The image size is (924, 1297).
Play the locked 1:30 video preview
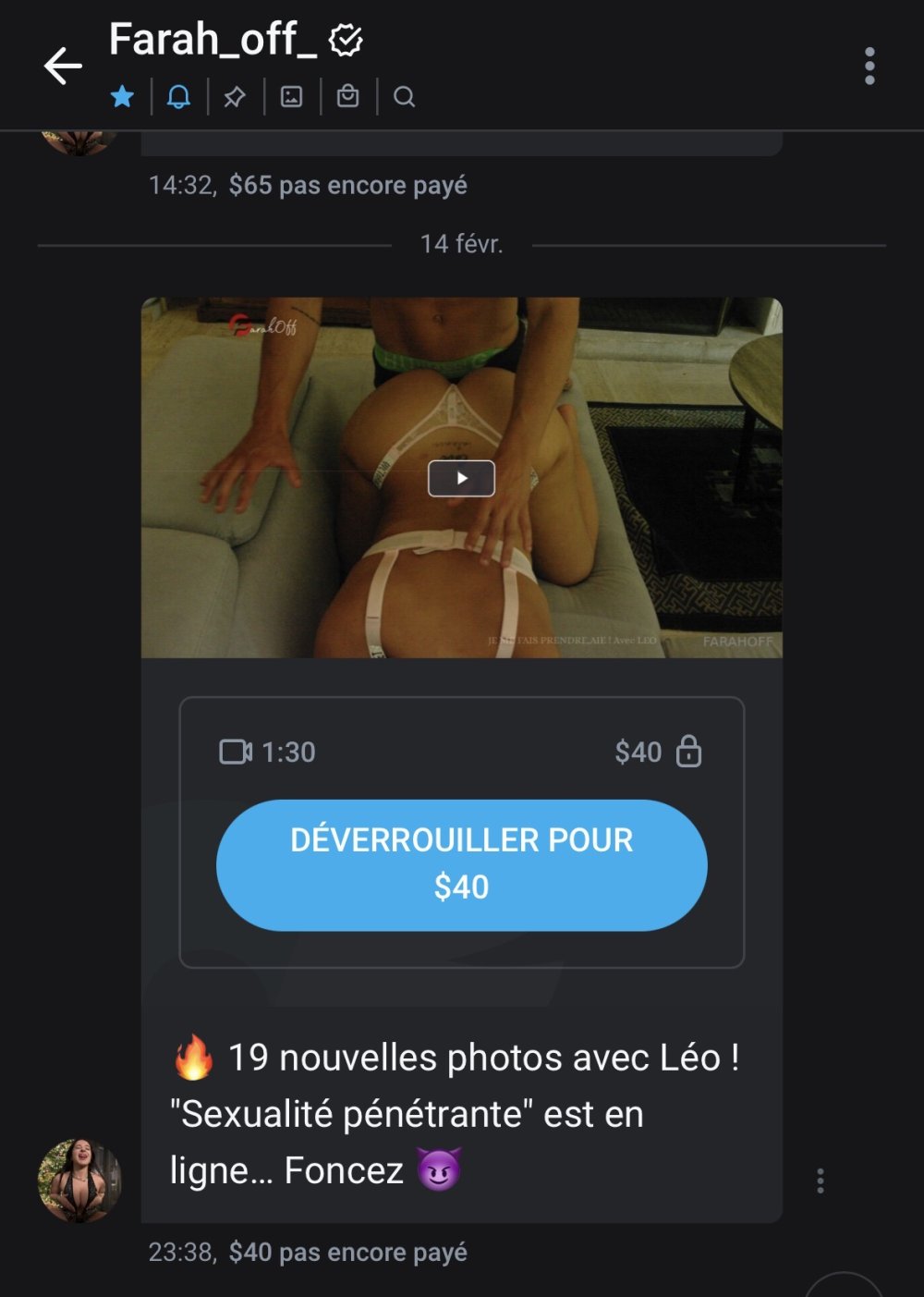click(x=461, y=478)
